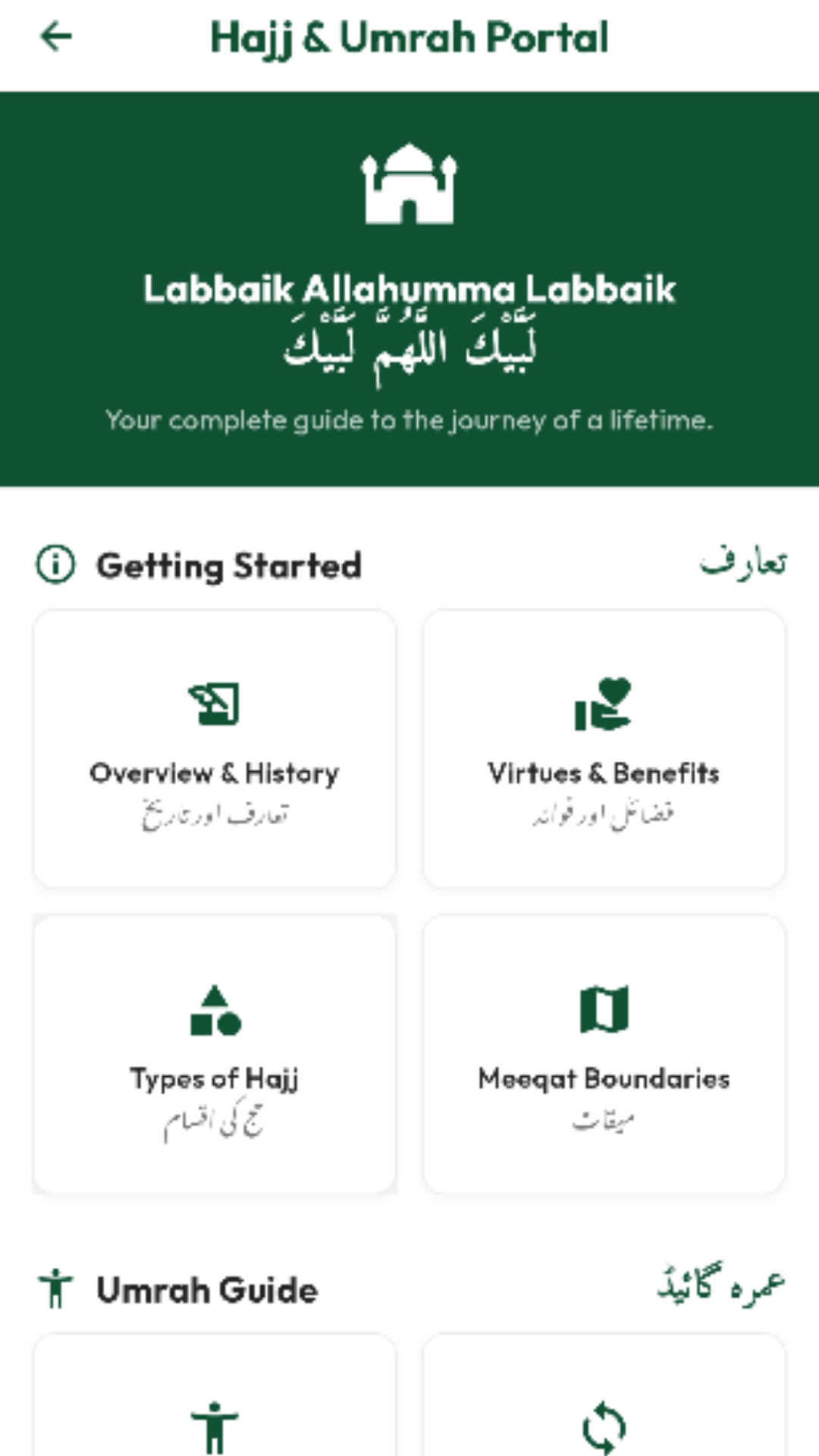This screenshot has height=1456, width=819.
Task: Open the Meeqat Boundaries card
Action: (x=603, y=1052)
